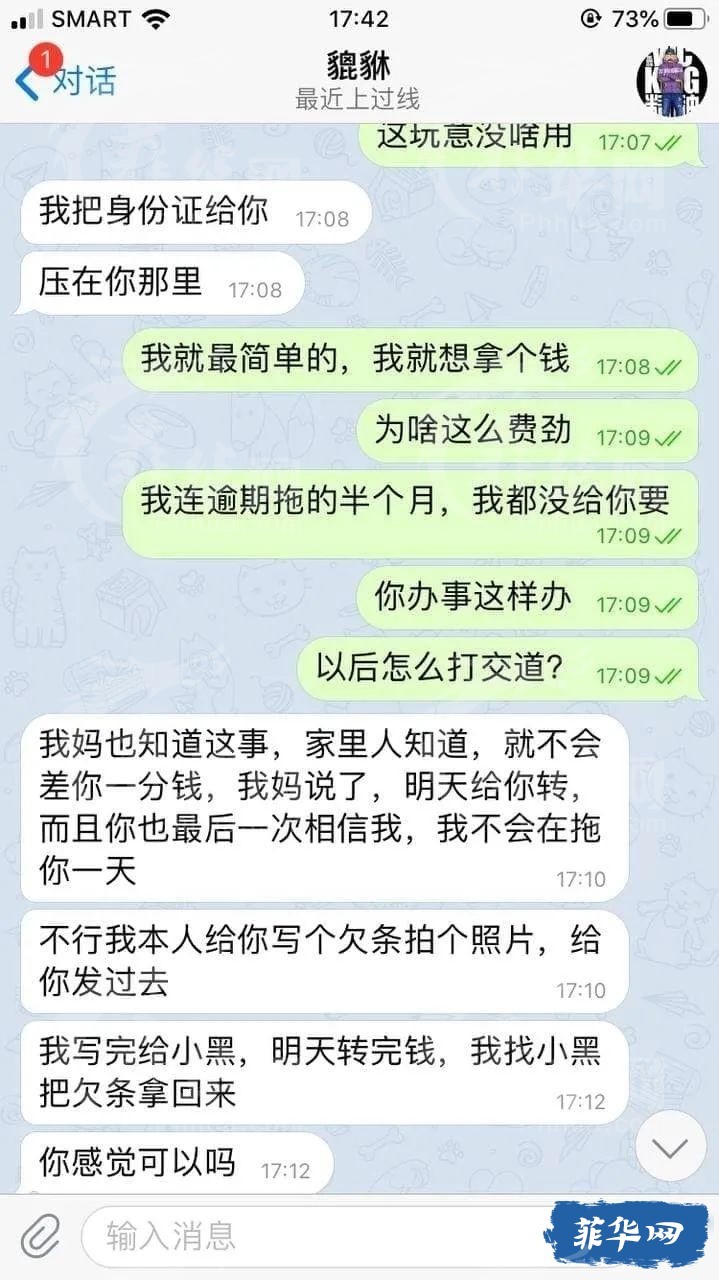Jump to latest messages with down arrow
The width and height of the screenshot is (719, 1280).
pyautogui.click(x=670, y=1145)
